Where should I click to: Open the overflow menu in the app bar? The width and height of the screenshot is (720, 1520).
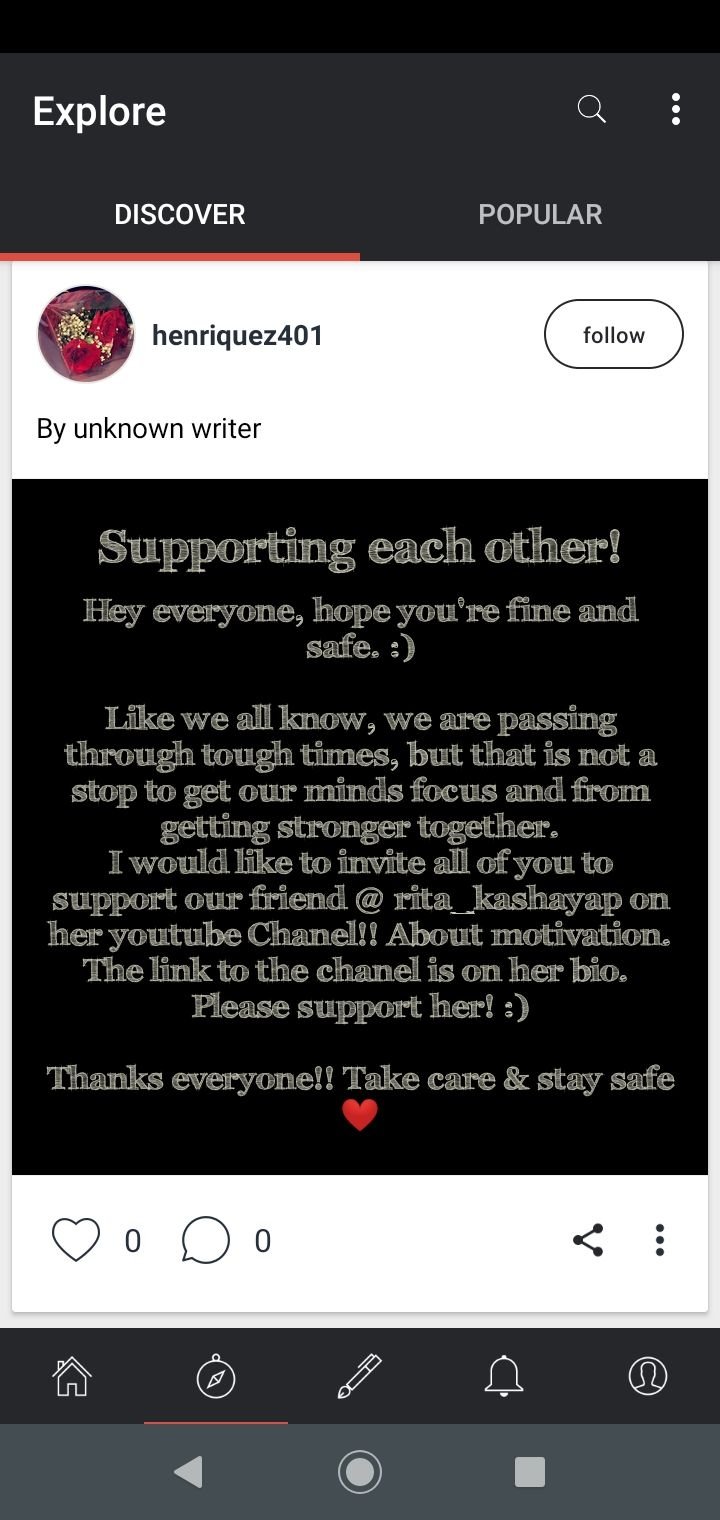point(676,110)
